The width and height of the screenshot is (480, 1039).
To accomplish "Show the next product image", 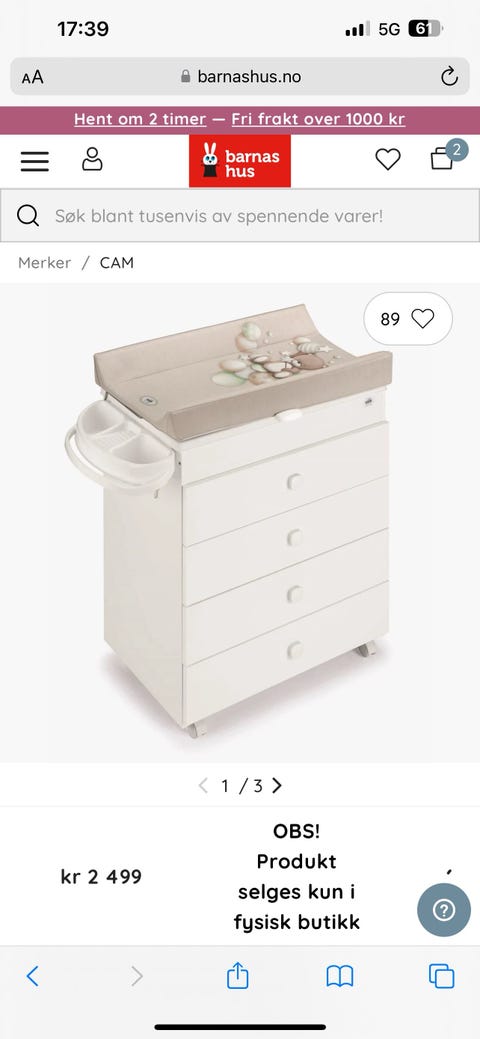I will pyautogui.click(x=277, y=785).
